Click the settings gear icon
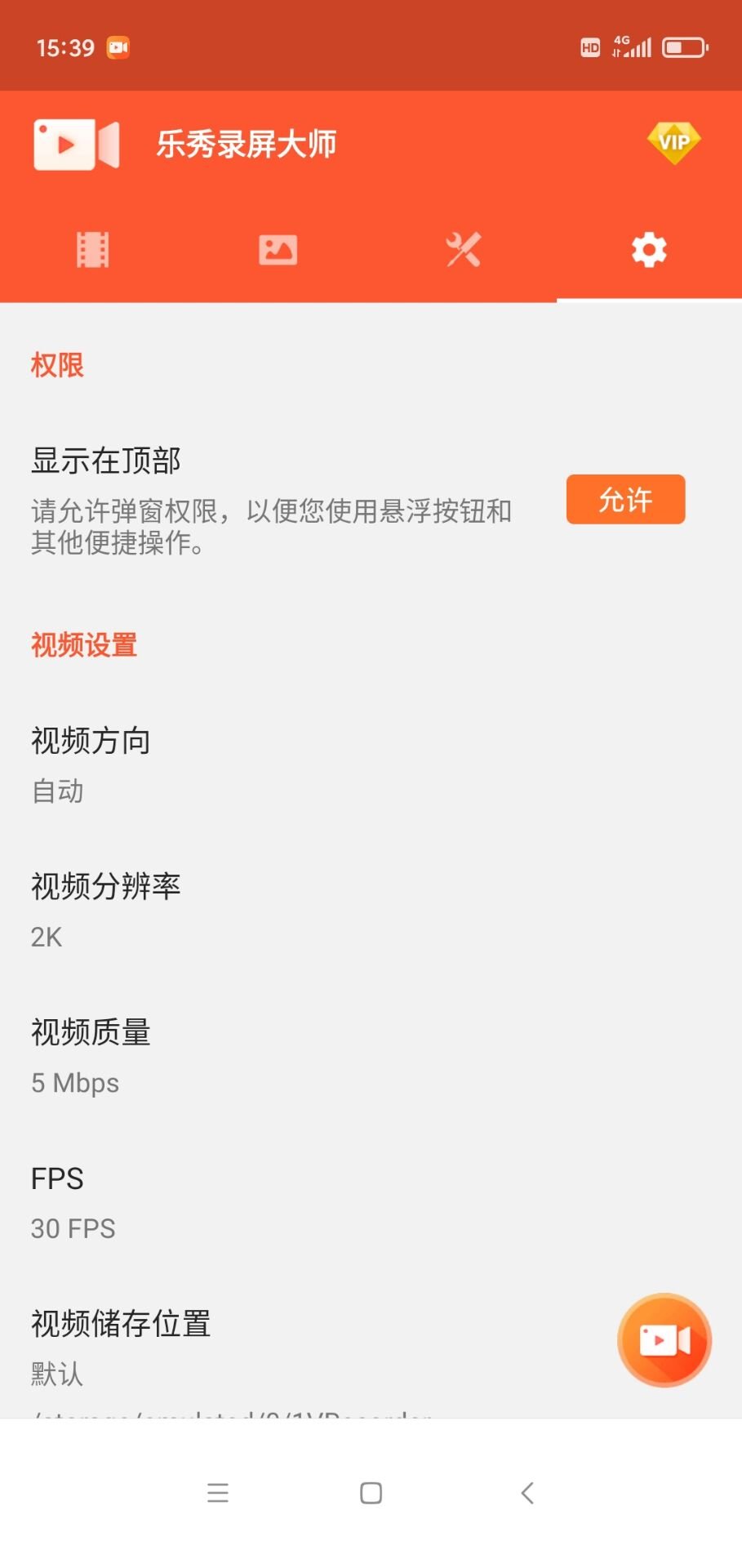The height and width of the screenshot is (1568, 742). tap(648, 250)
